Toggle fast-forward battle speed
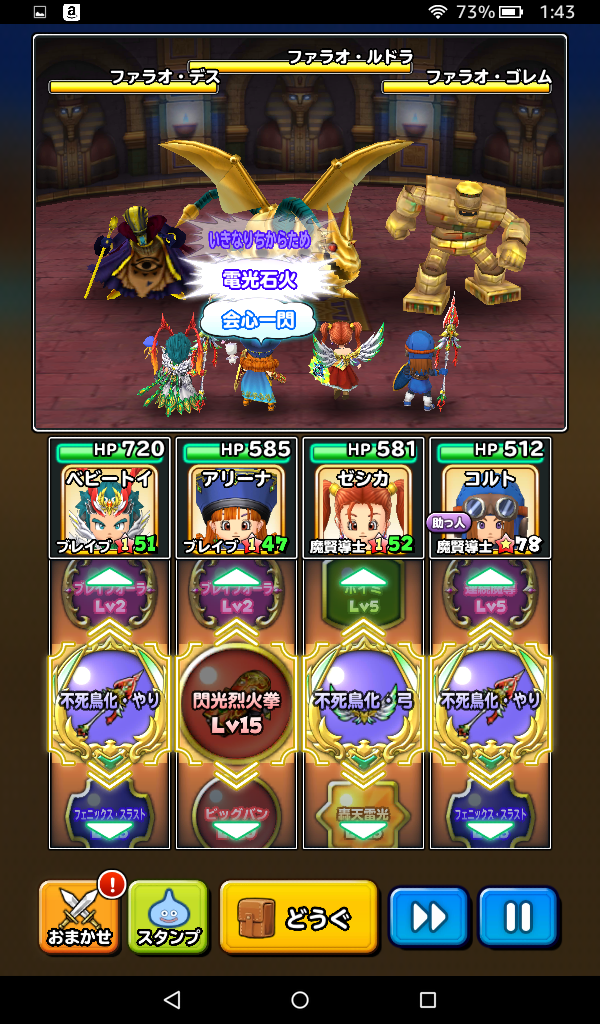The image size is (600, 1024). [x=428, y=916]
